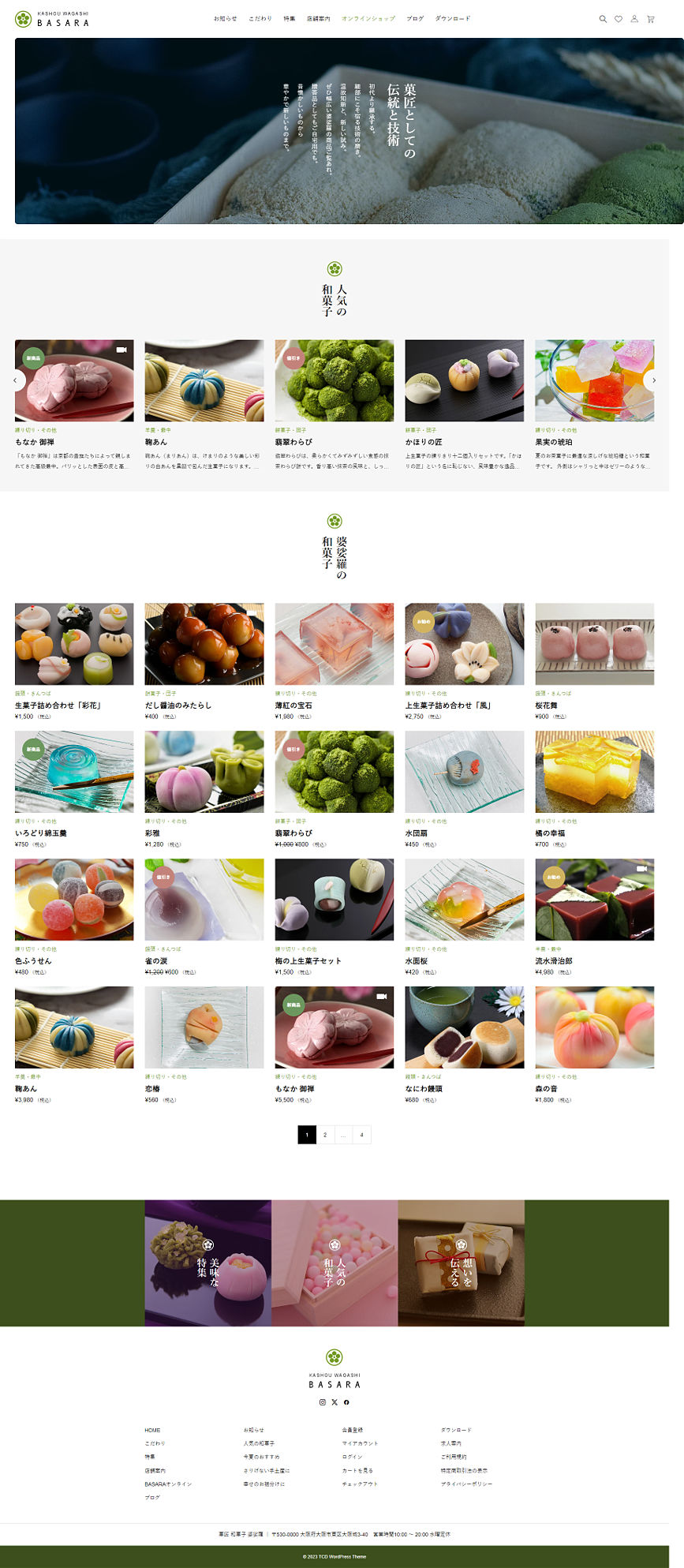This screenshot has height=1568, width=684.
Task: View the 流水滑治郎 product
Action: (594, 900)
